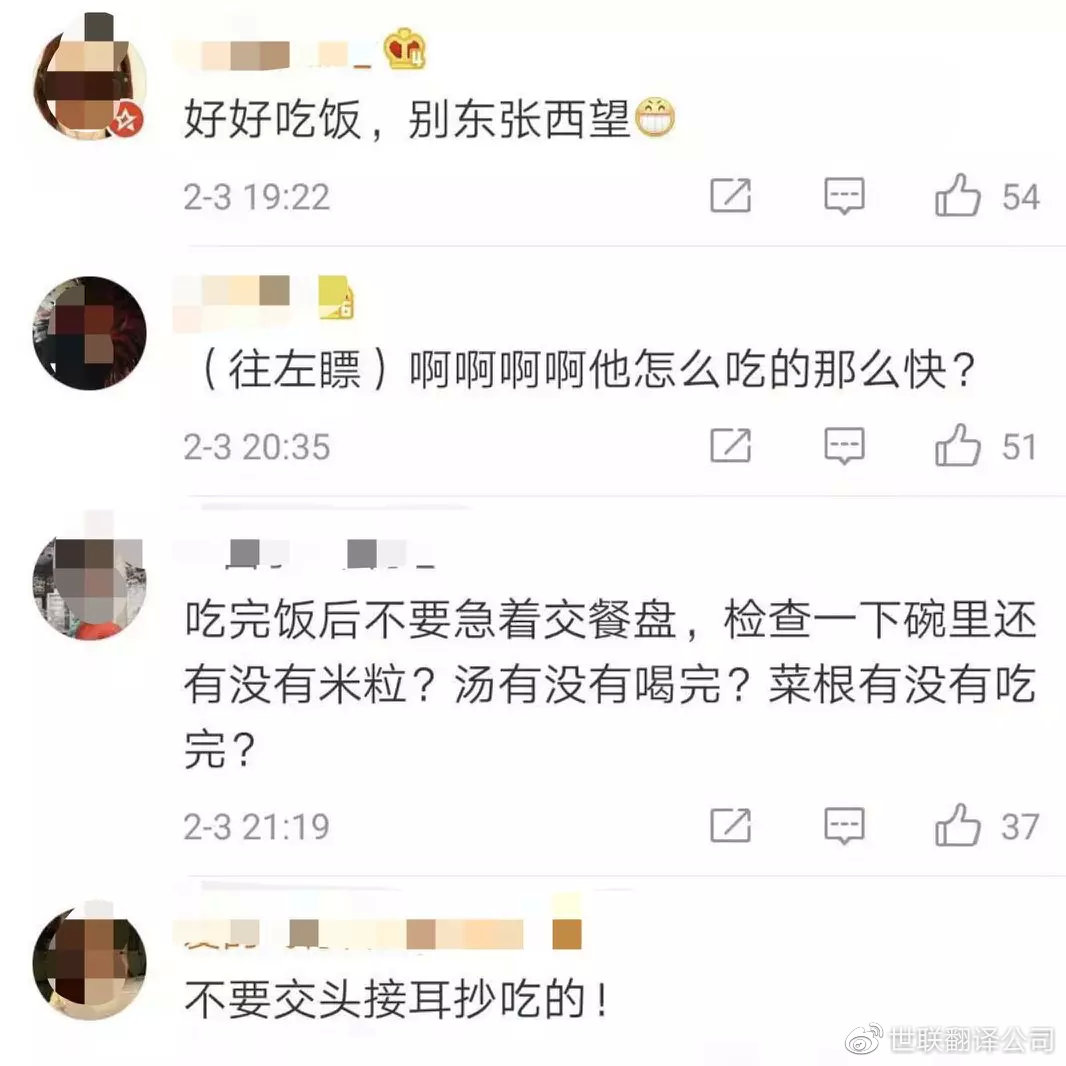Like the comment '好好吃饭，别东张西望'

957,196
